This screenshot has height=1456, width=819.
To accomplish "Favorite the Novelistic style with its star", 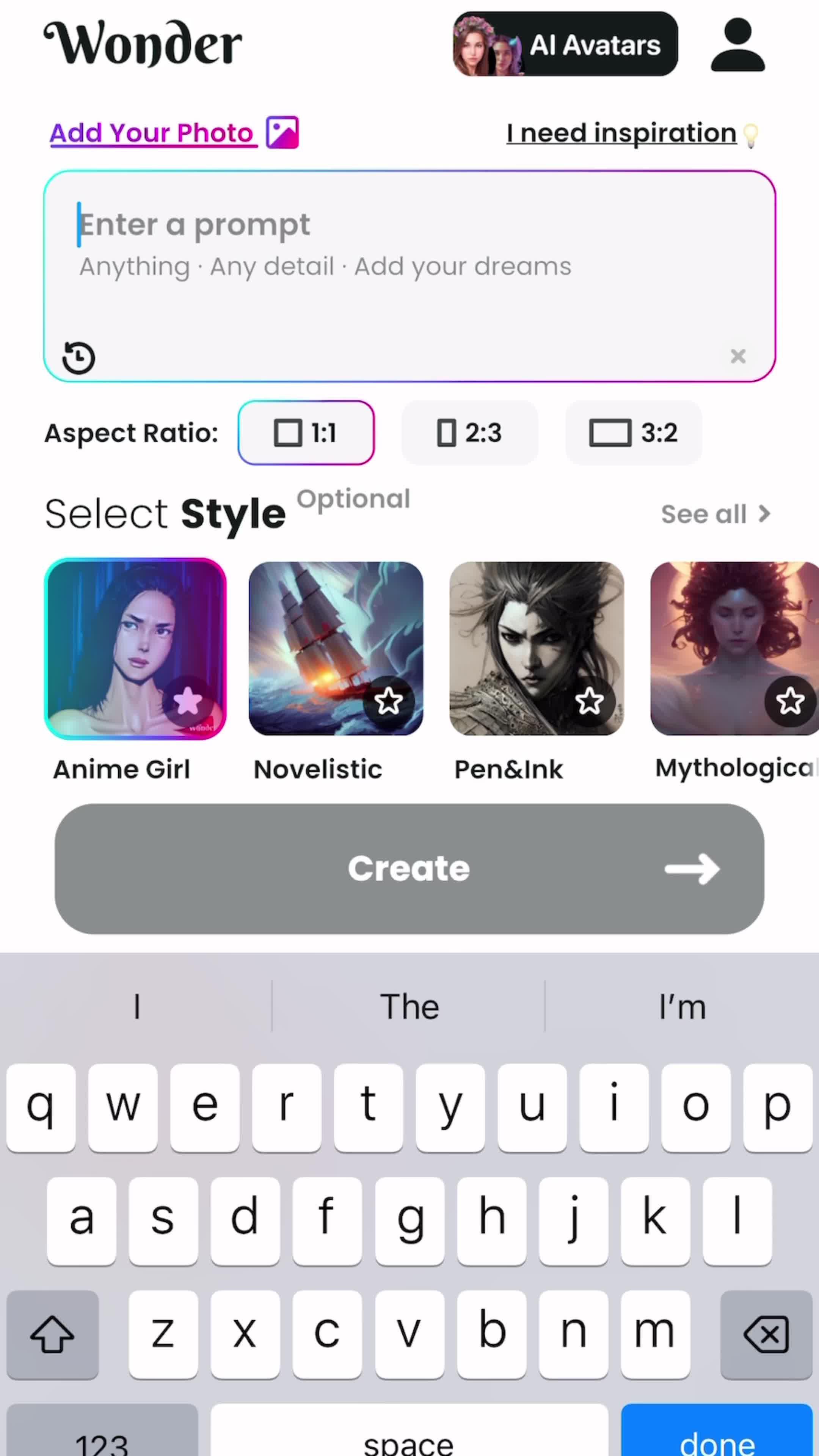I will [389, 701].
